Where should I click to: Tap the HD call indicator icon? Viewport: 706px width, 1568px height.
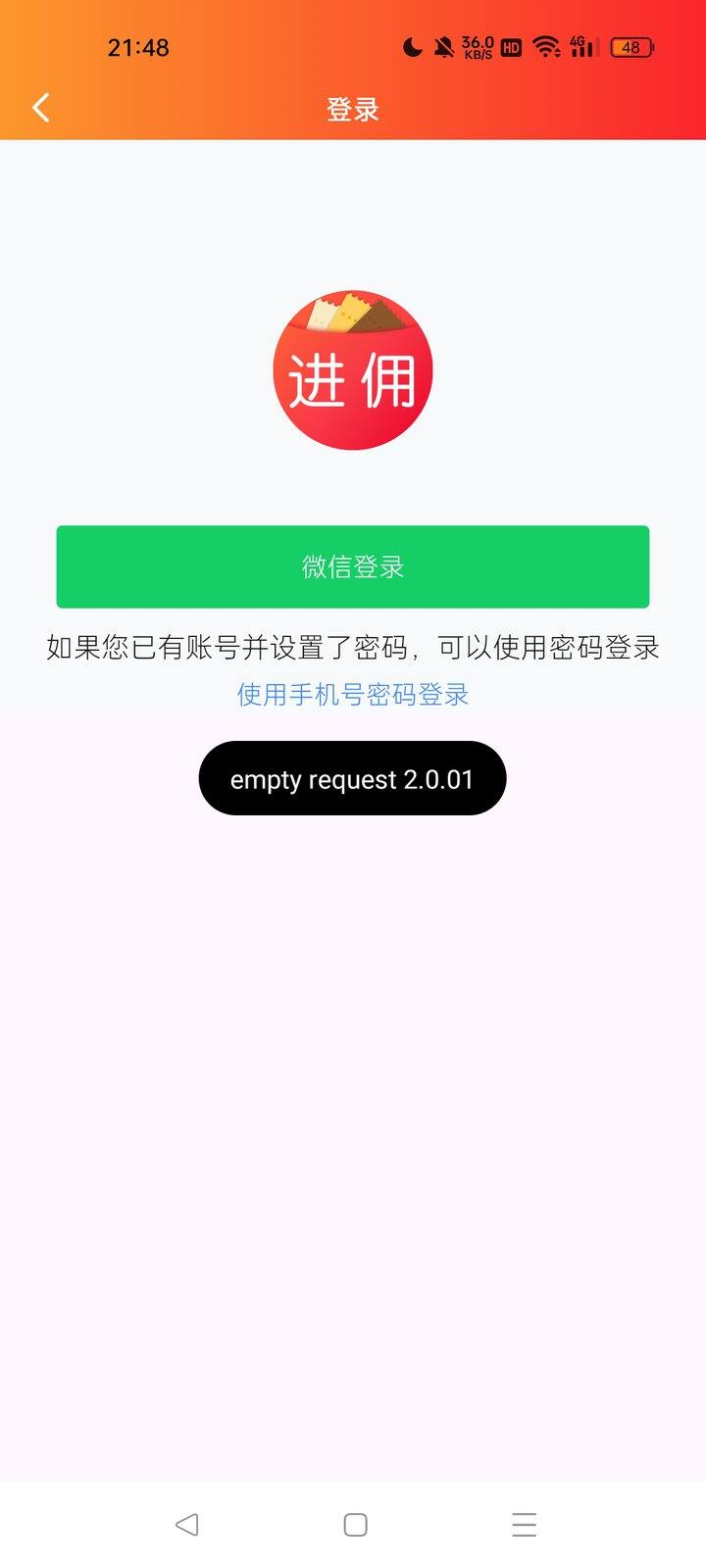tap(509, 47)
